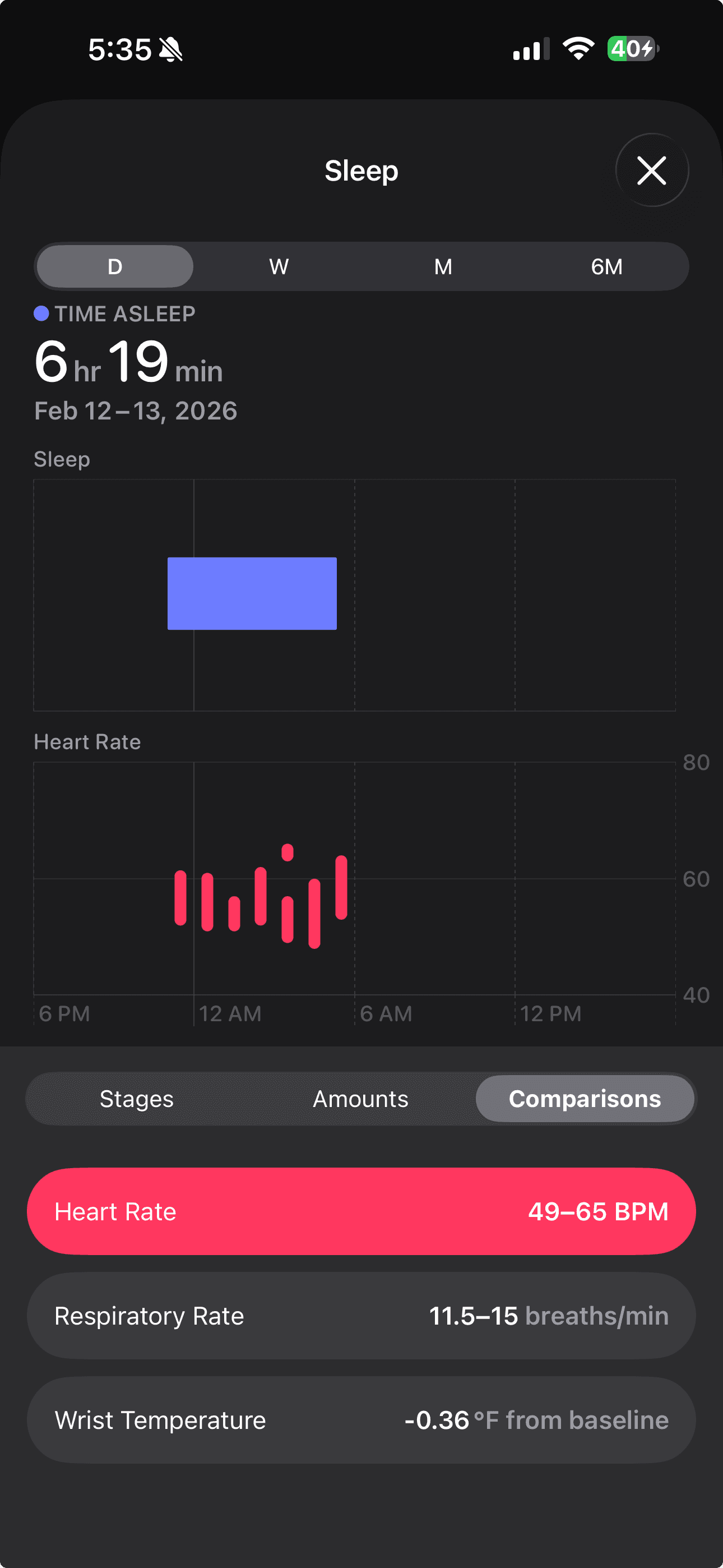Open the Amounts section
723x1568 pixels.
tap(360, 1098)
